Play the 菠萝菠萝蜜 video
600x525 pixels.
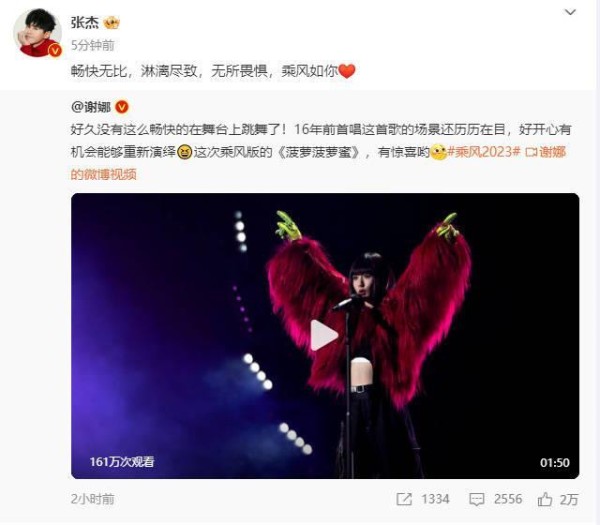tap(324, 335)
